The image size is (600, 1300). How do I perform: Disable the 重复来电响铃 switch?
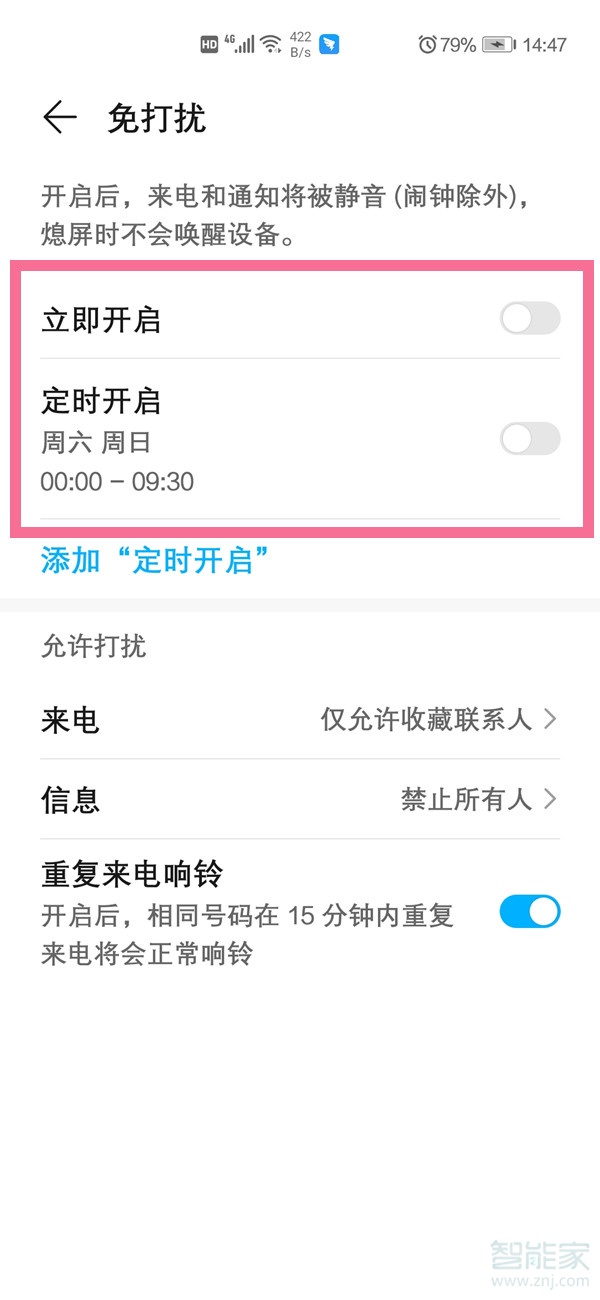[529, 912]
